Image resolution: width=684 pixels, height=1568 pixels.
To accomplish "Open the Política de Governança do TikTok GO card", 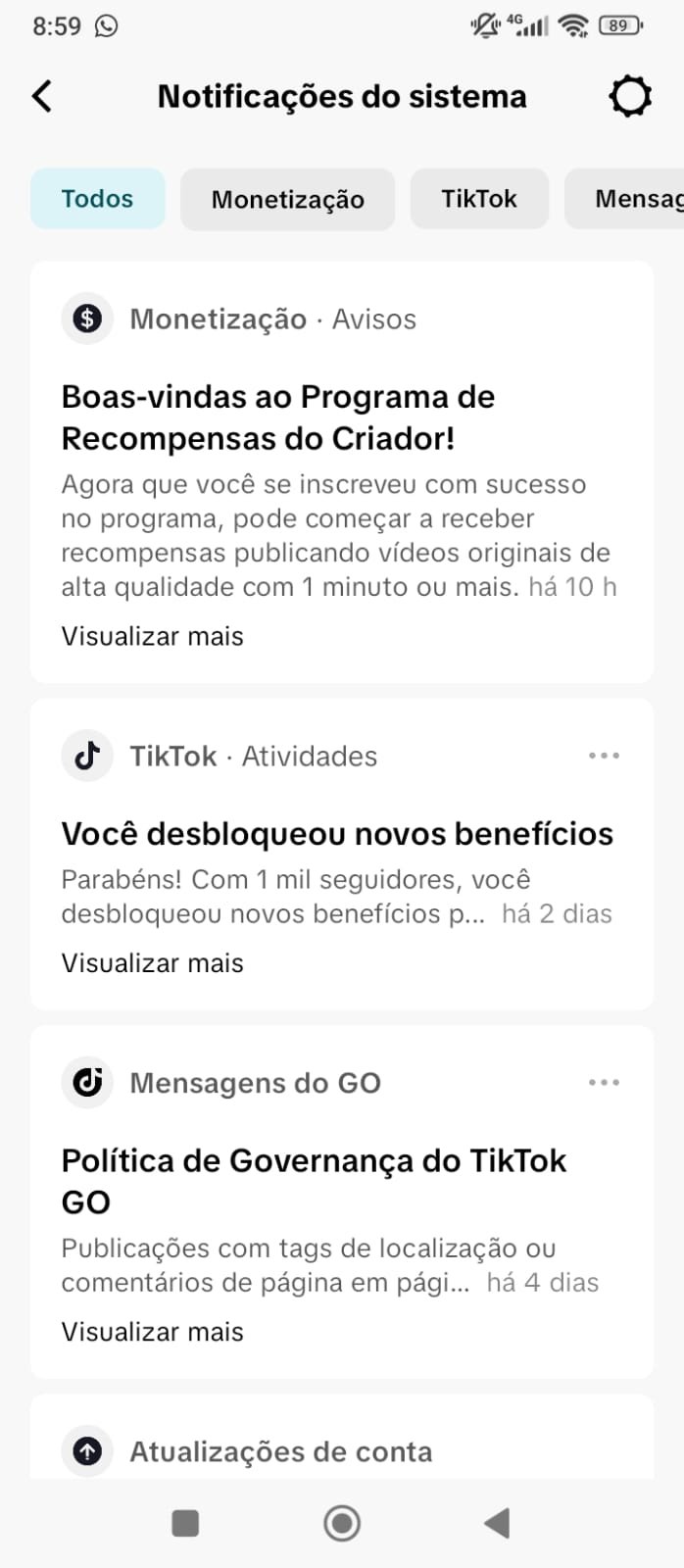I will tap(314, 1181).
